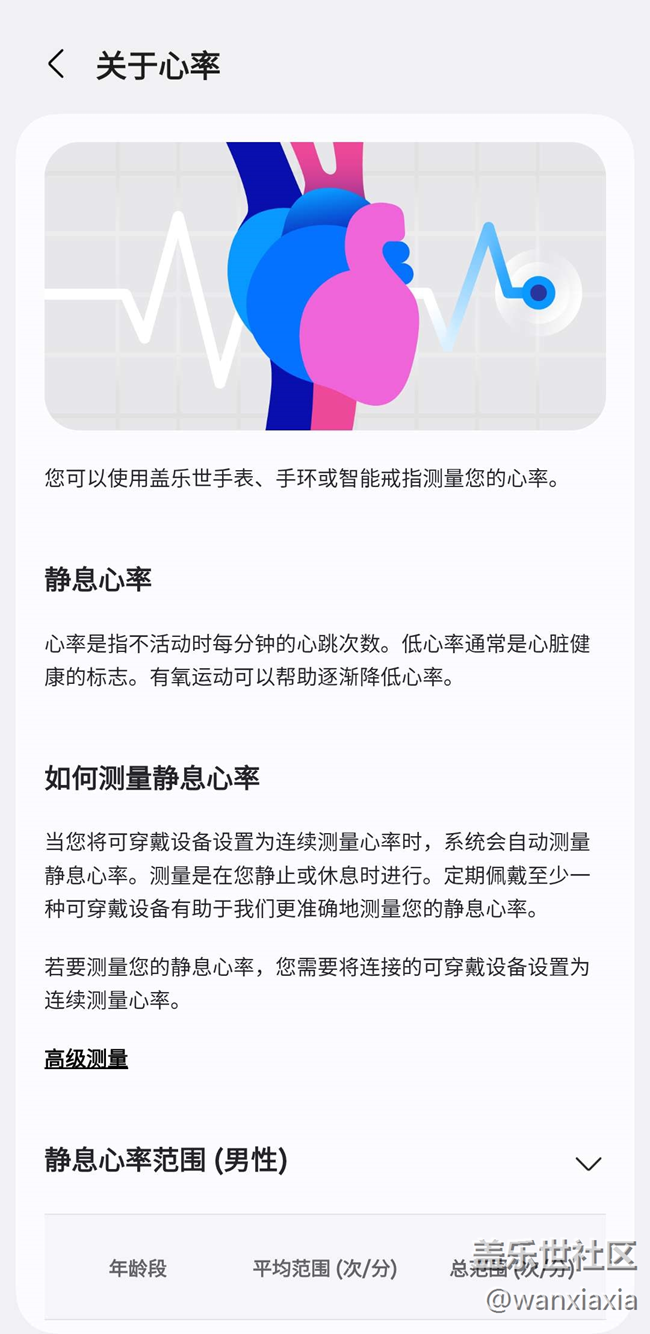Go back from the 关于心率 page
Viewport: 650px width, 1334px height.
pos(56,65)
